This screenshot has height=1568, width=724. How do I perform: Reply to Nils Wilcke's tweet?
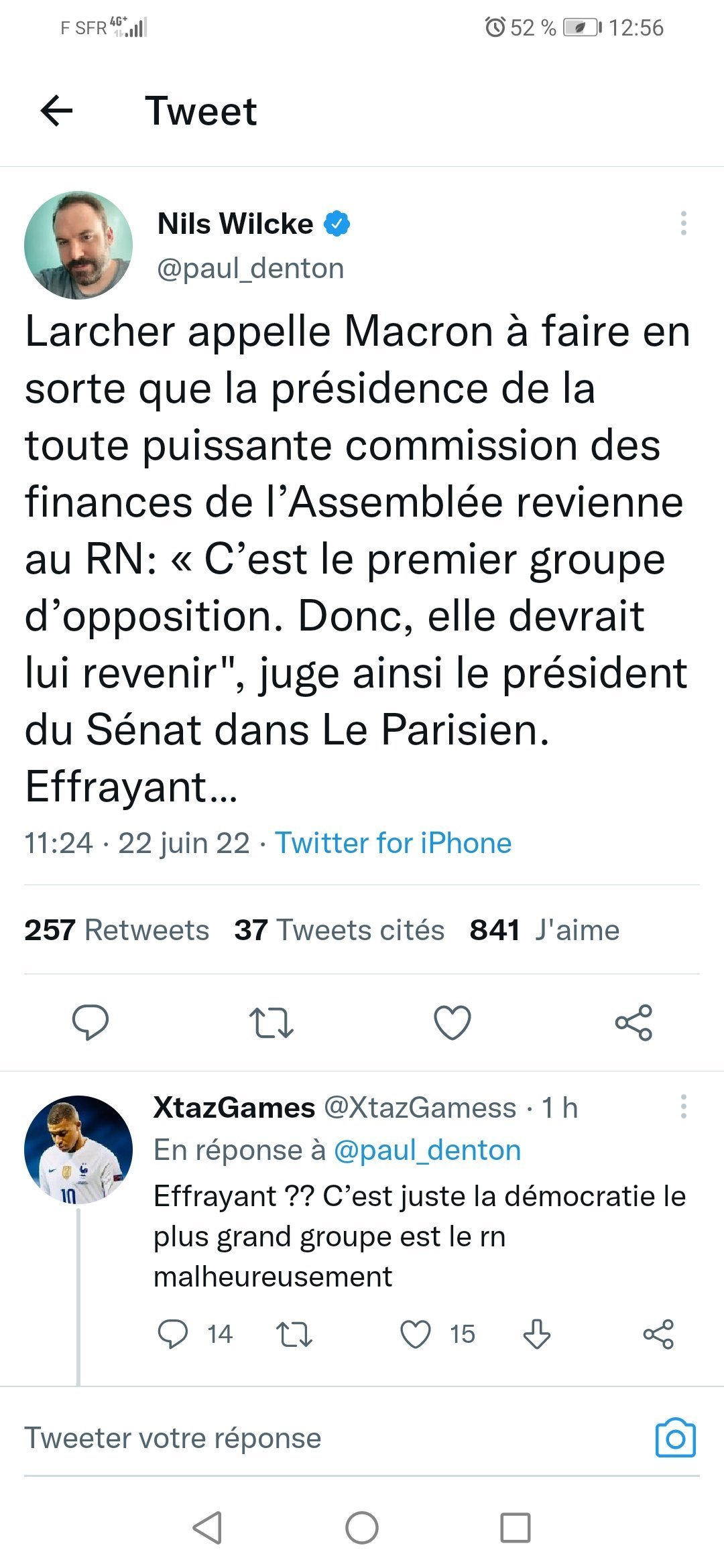(x=90, y=1023)
